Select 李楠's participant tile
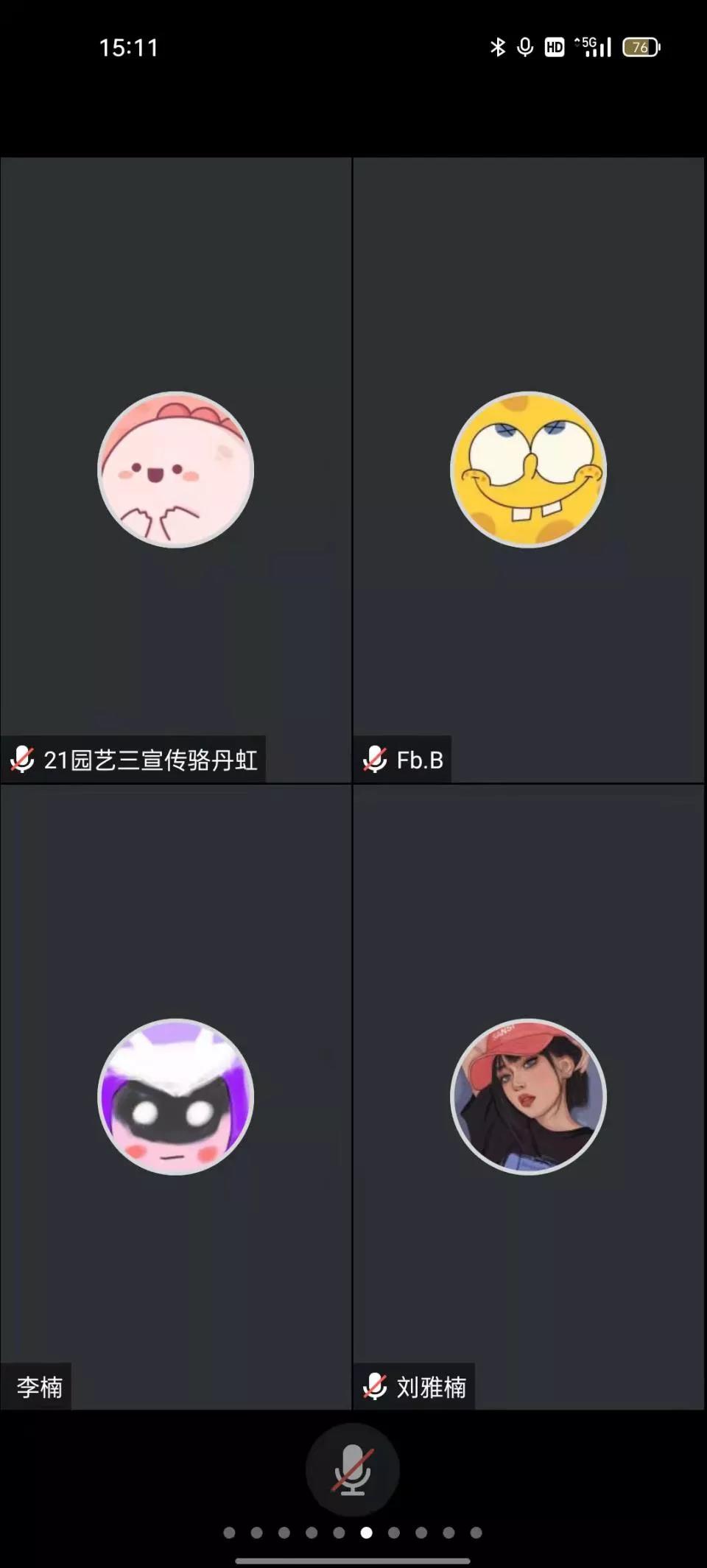The image size is (707, 1568). (176, 1097)
